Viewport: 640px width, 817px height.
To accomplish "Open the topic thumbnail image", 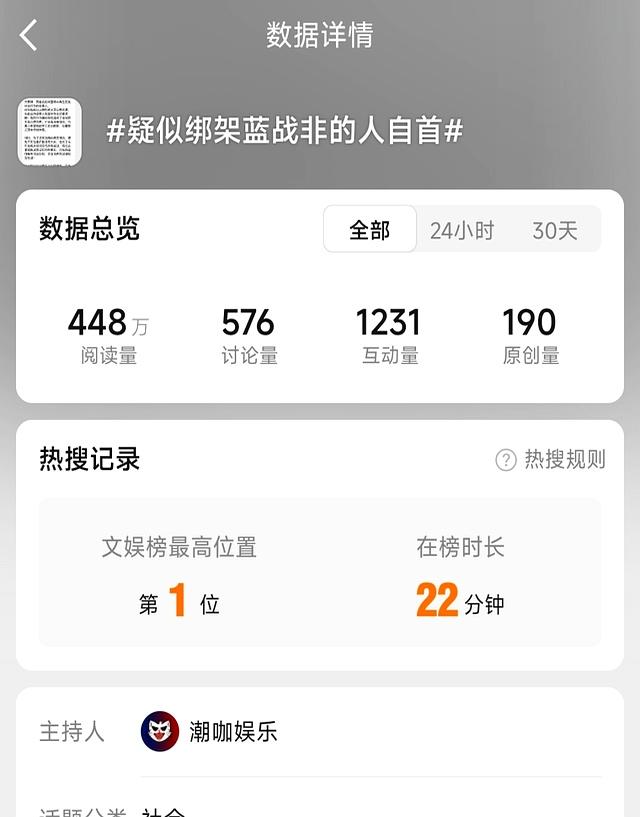I will click(x=49, y=131).
